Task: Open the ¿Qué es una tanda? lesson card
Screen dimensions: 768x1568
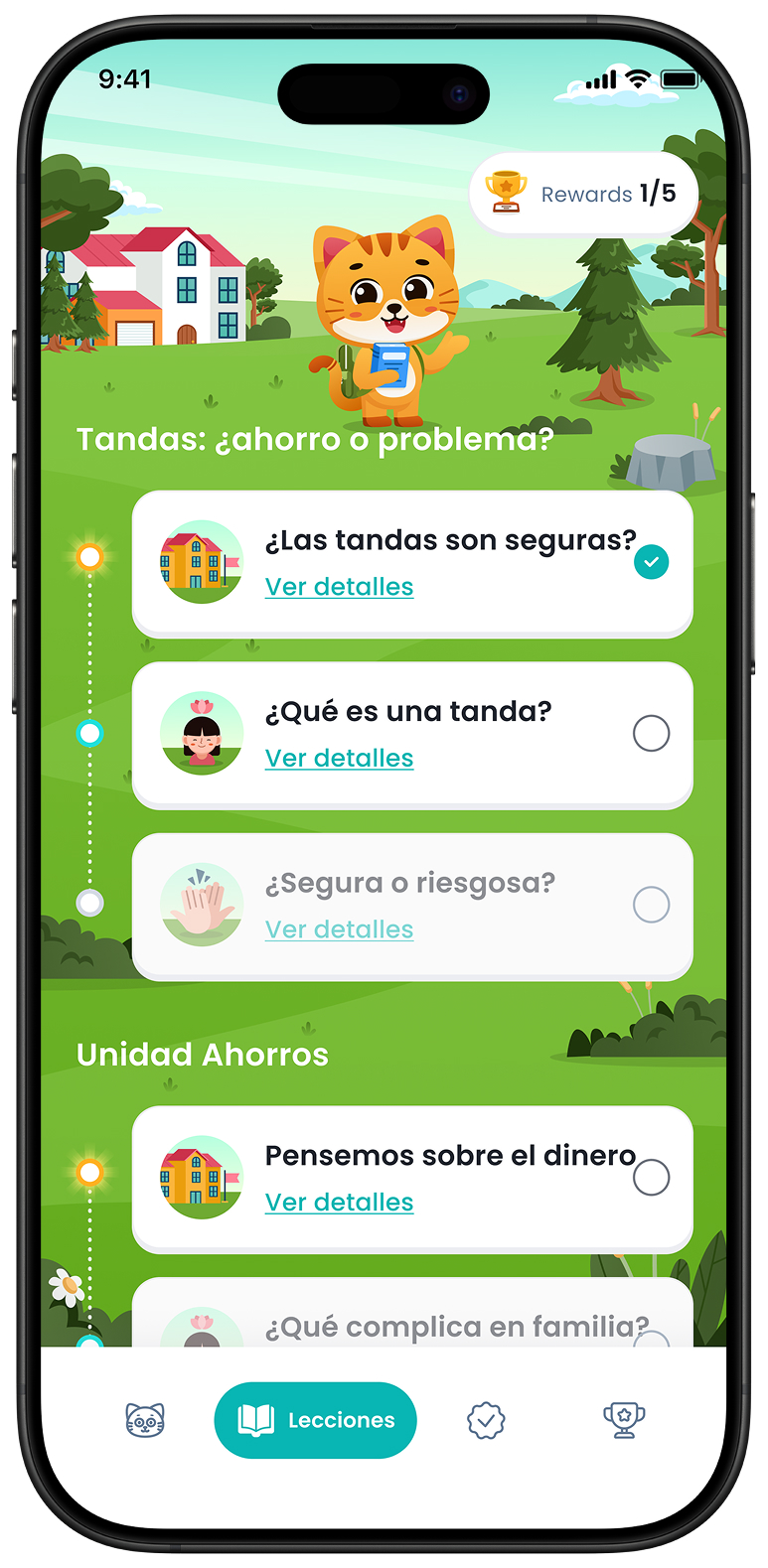Action: coord(412,735)
